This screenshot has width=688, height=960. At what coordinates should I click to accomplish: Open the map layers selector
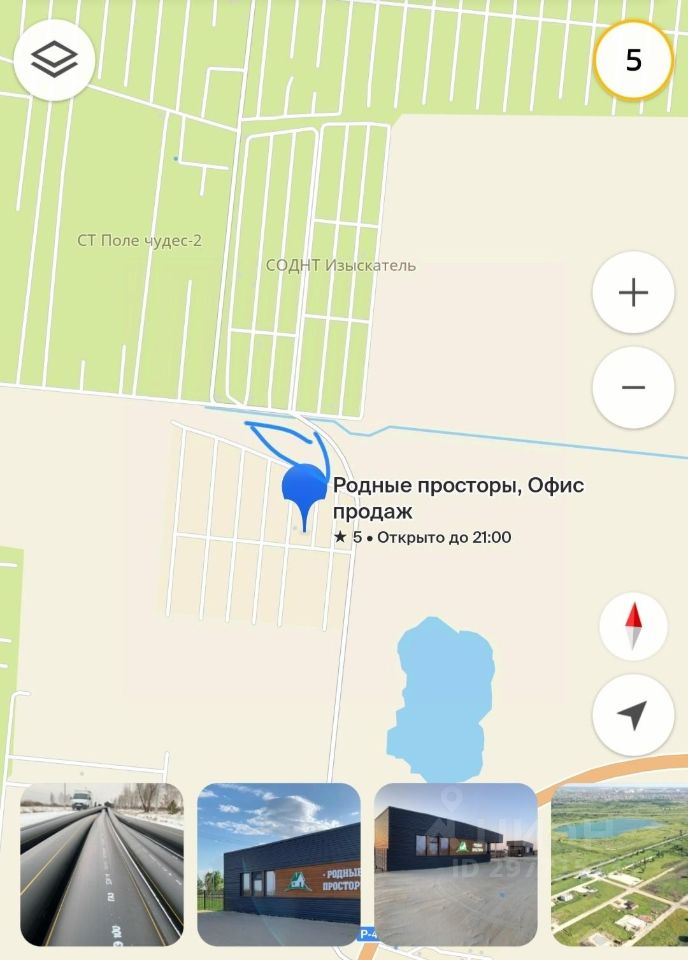tap(54, 60)
